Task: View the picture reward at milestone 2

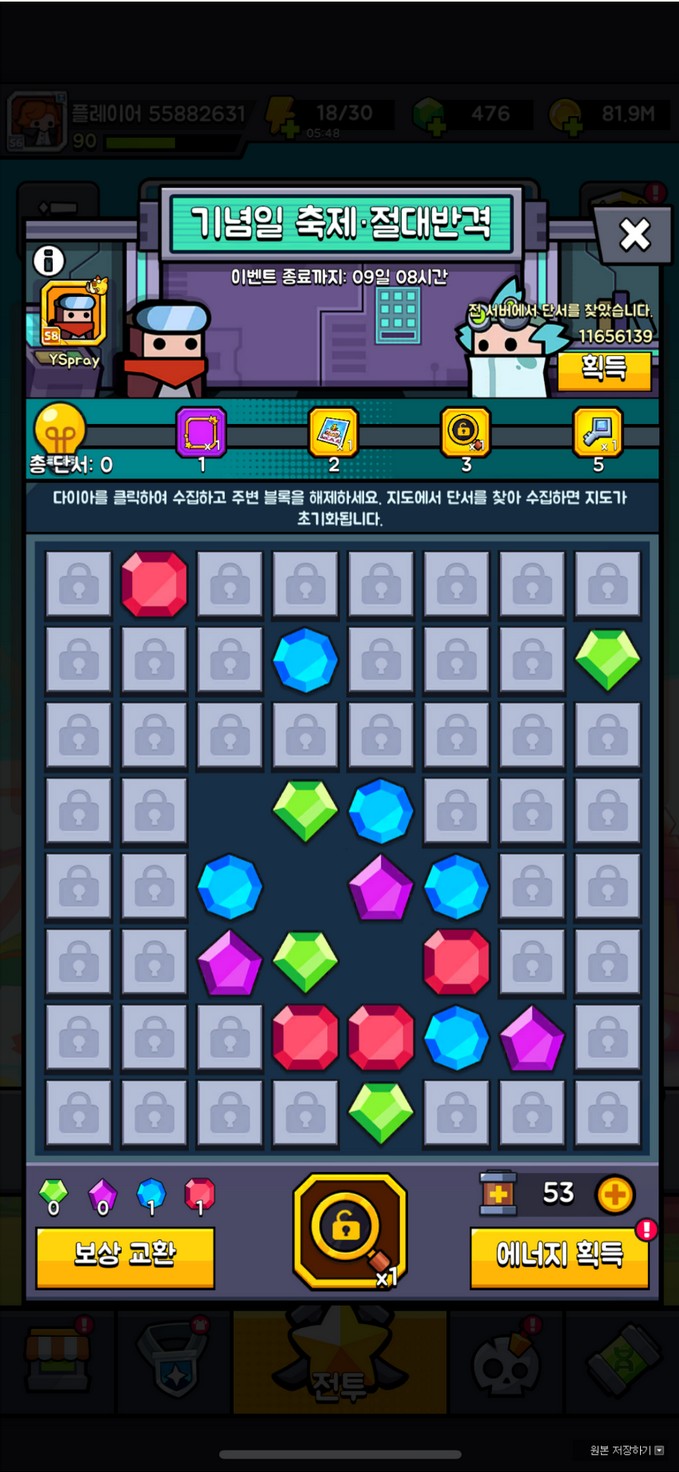Action: pos(333,432)
